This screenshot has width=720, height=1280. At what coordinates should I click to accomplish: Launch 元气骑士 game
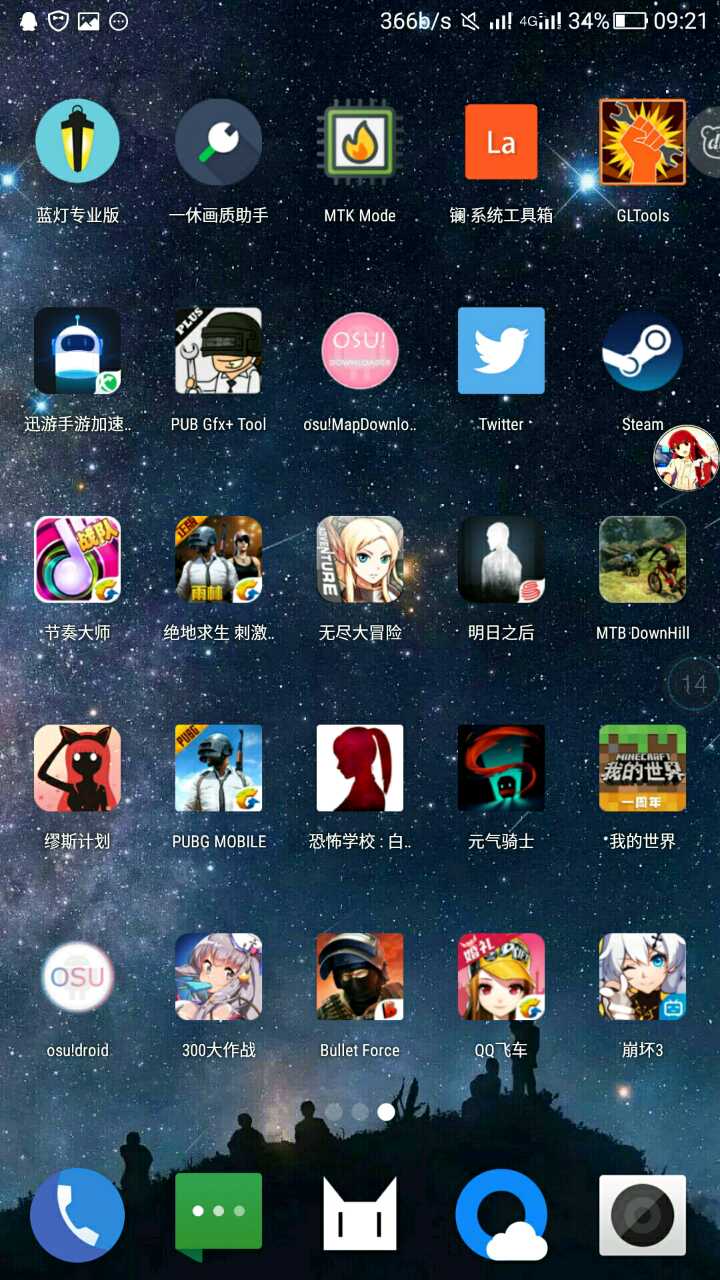click(x=501, y=768)
